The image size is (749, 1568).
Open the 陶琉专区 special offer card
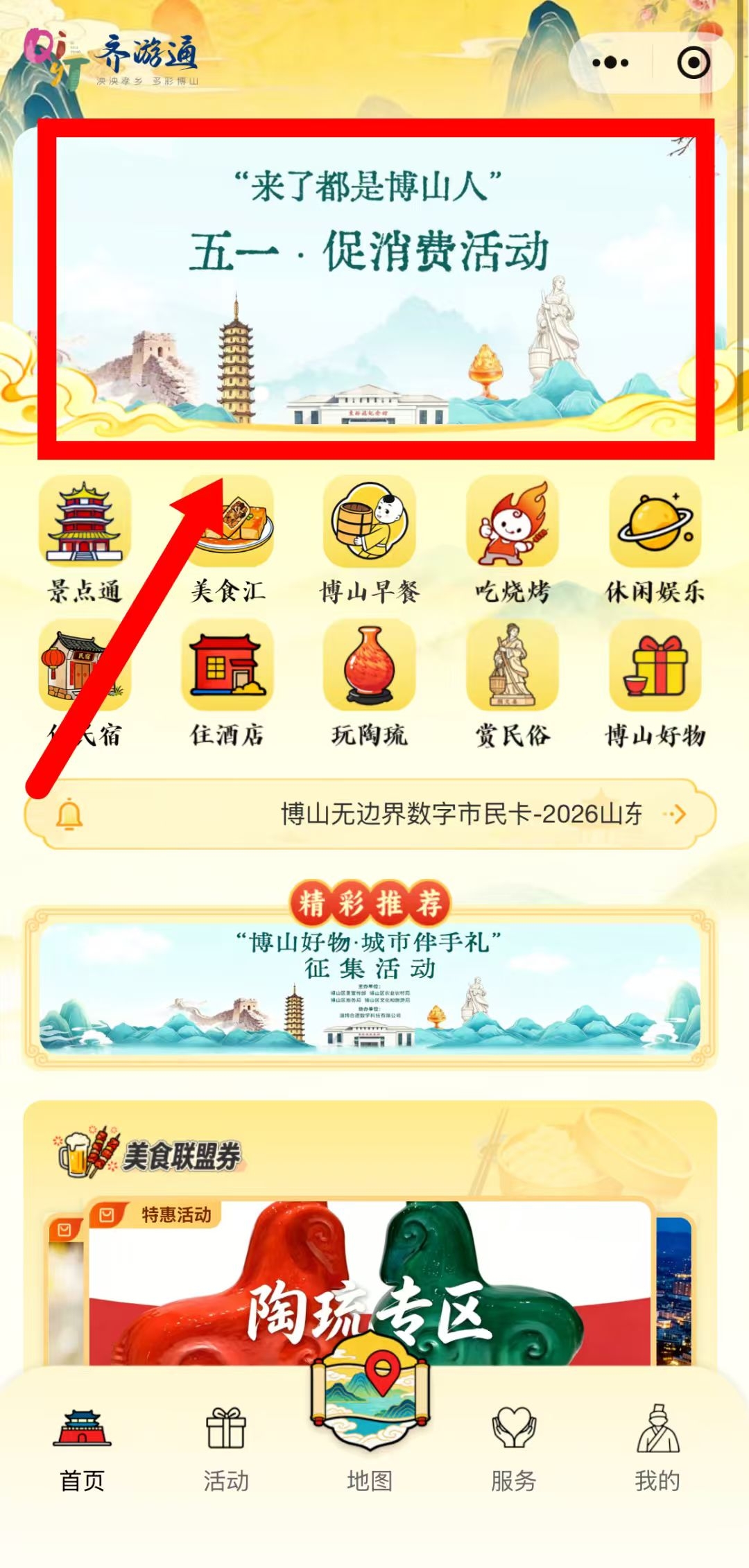[370, 1289]
